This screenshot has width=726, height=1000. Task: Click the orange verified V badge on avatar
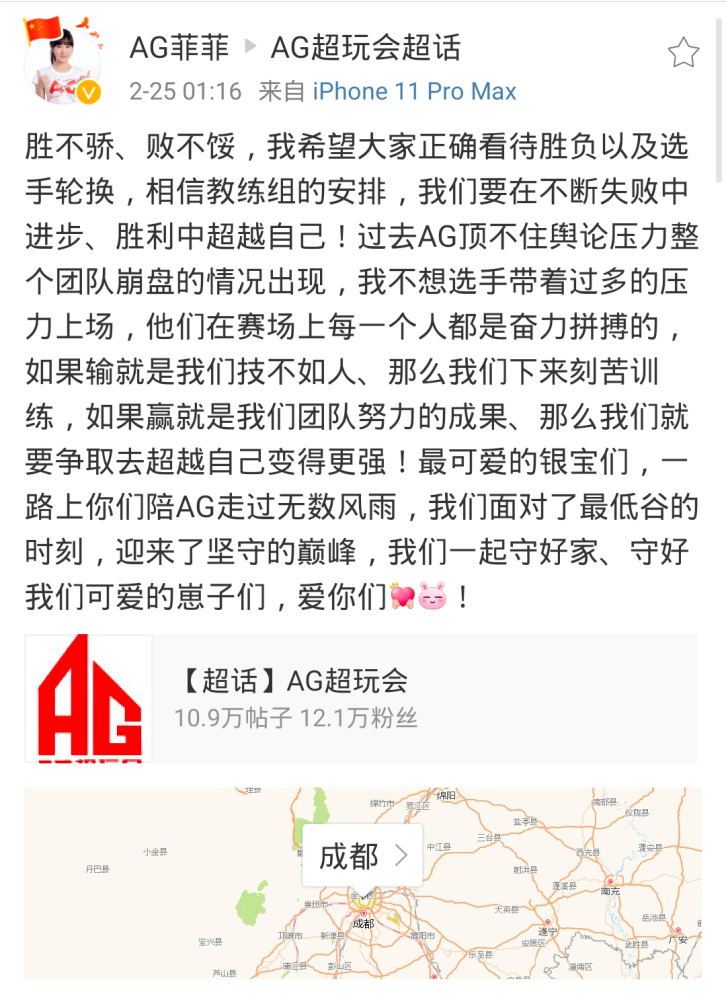pyautogui.click(x=89, y=91)
